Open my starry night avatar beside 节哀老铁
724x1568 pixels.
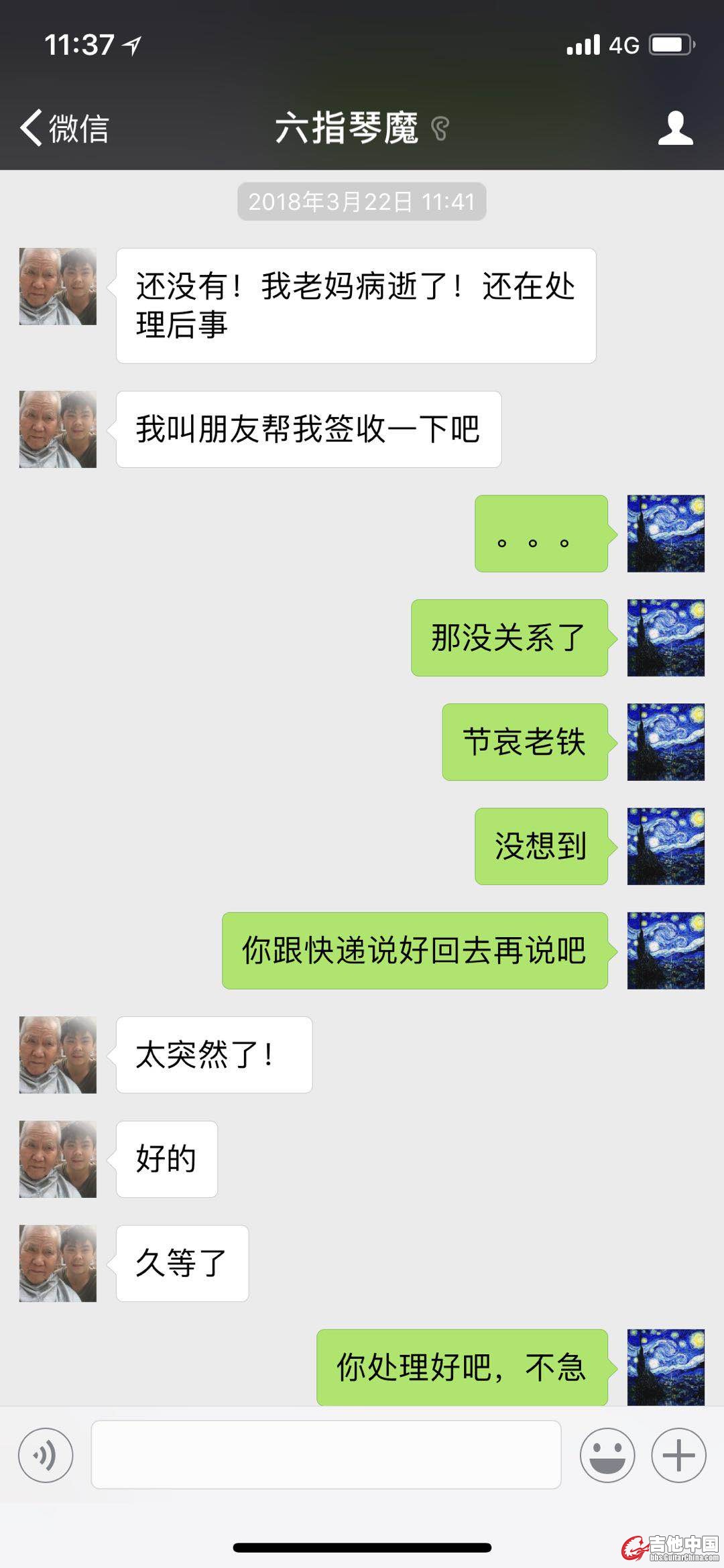click(665, 741)
